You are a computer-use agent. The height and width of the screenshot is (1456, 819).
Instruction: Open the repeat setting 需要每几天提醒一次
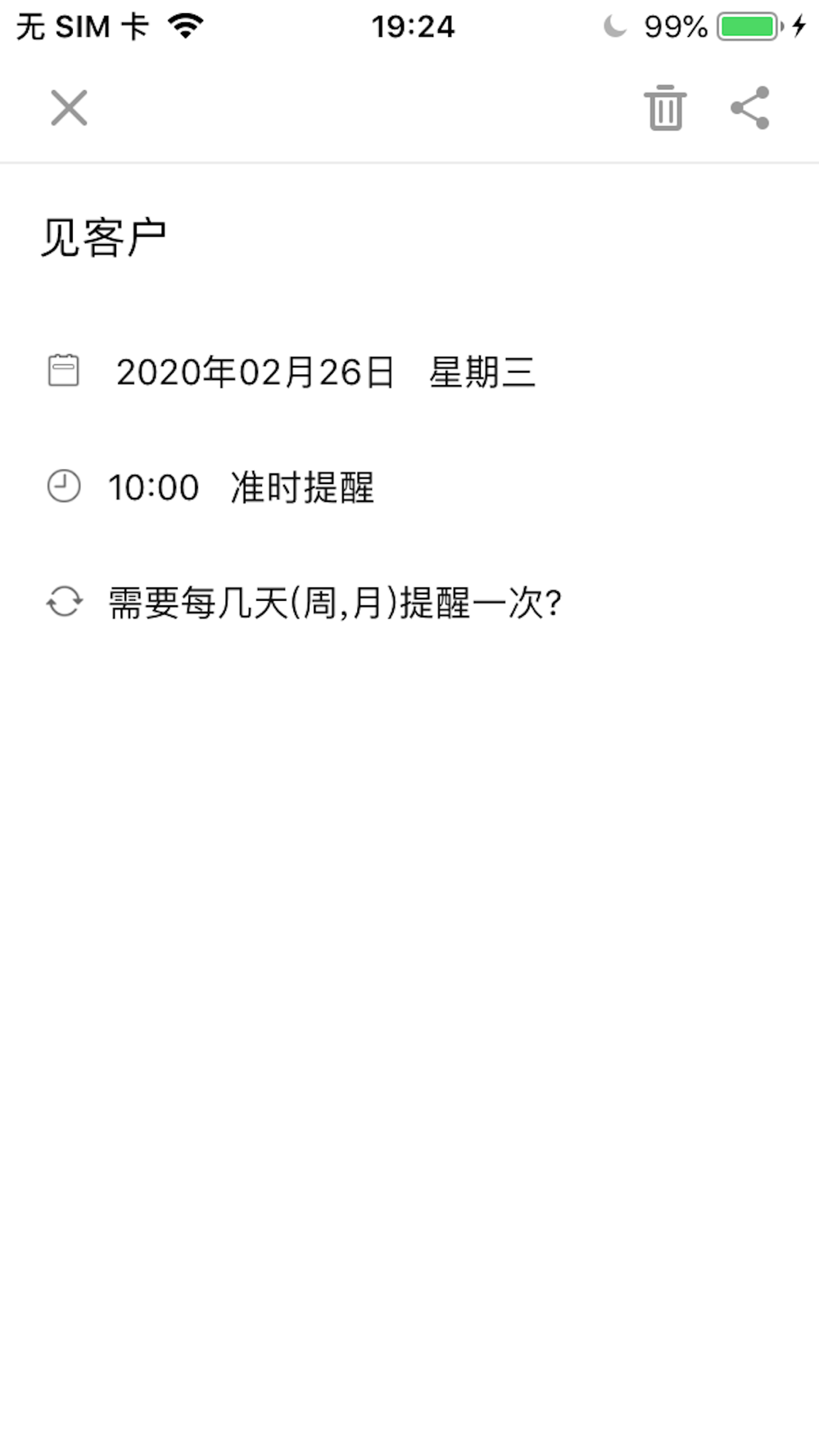pyautogui.click(x=335, y=604)
